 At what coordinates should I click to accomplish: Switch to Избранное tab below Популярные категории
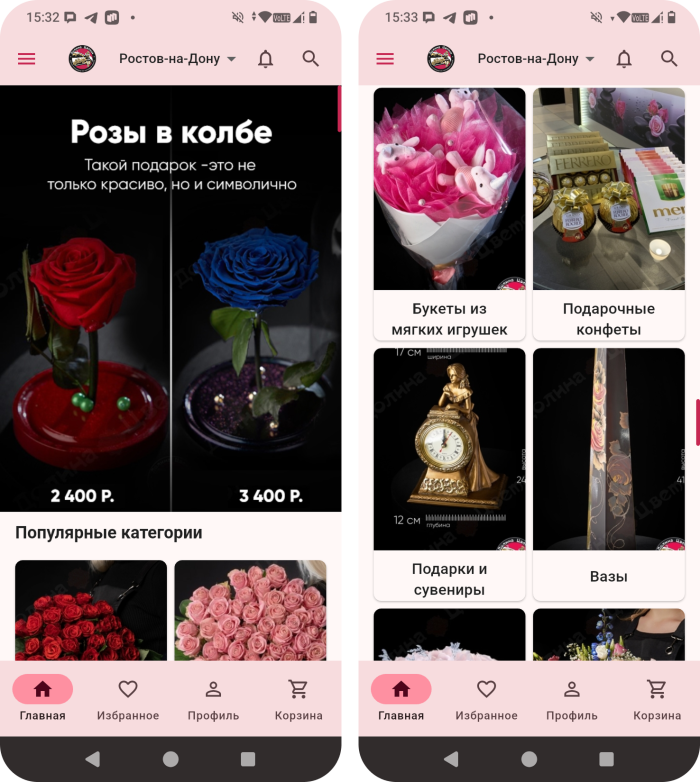coord(128,699)
